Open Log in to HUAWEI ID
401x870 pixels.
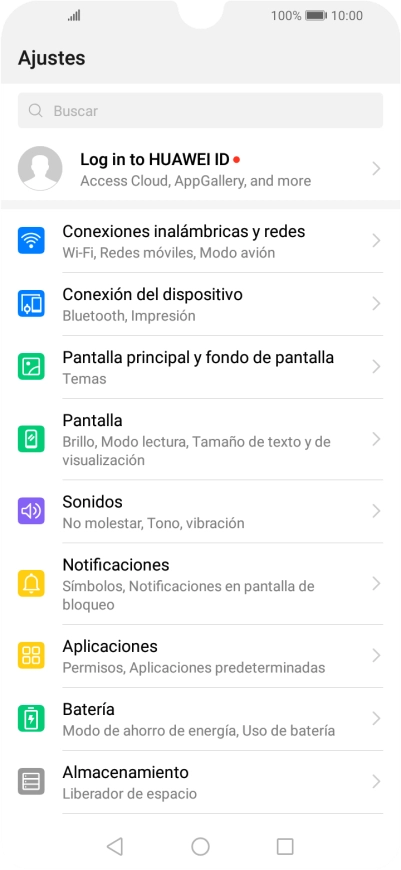coord(200,169)
